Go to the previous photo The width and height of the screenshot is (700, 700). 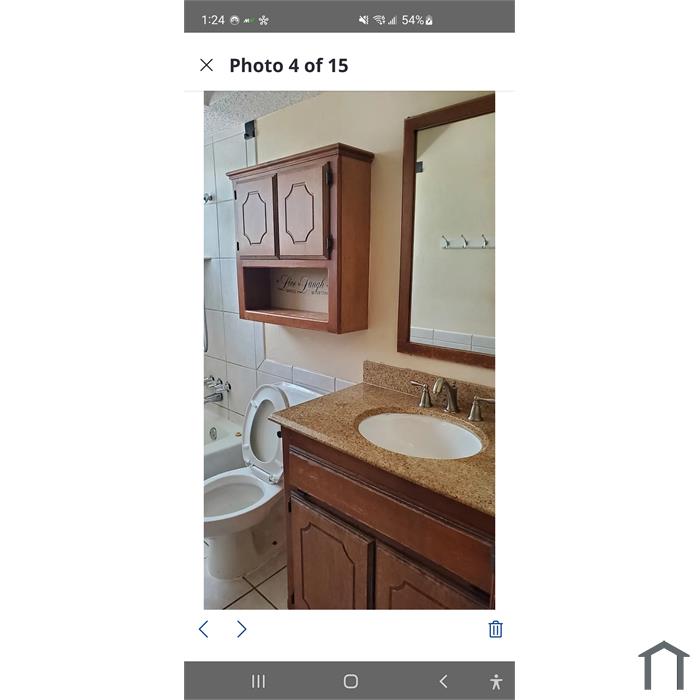[x=204, y=629]
